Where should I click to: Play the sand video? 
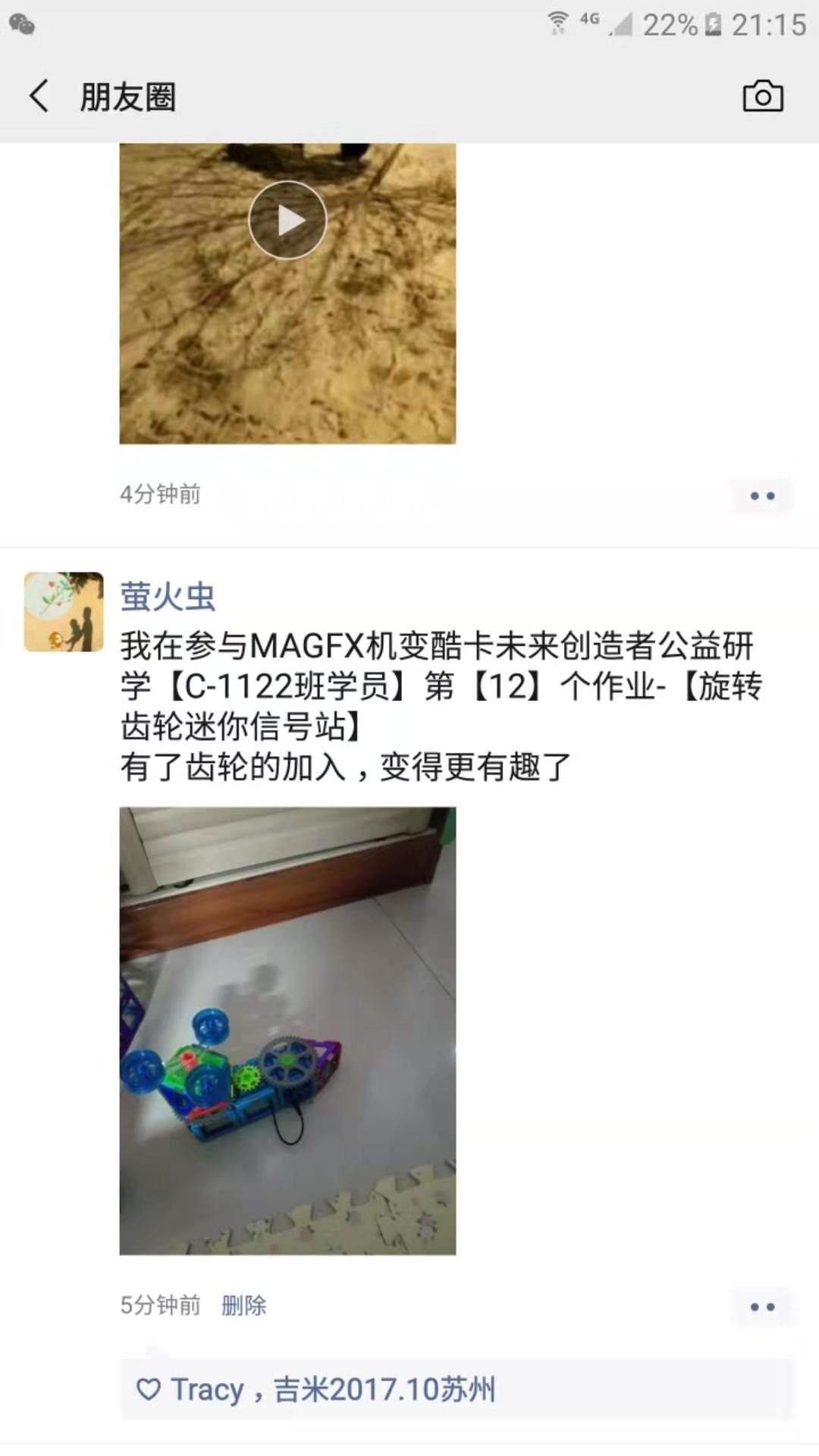coord(287,221)
